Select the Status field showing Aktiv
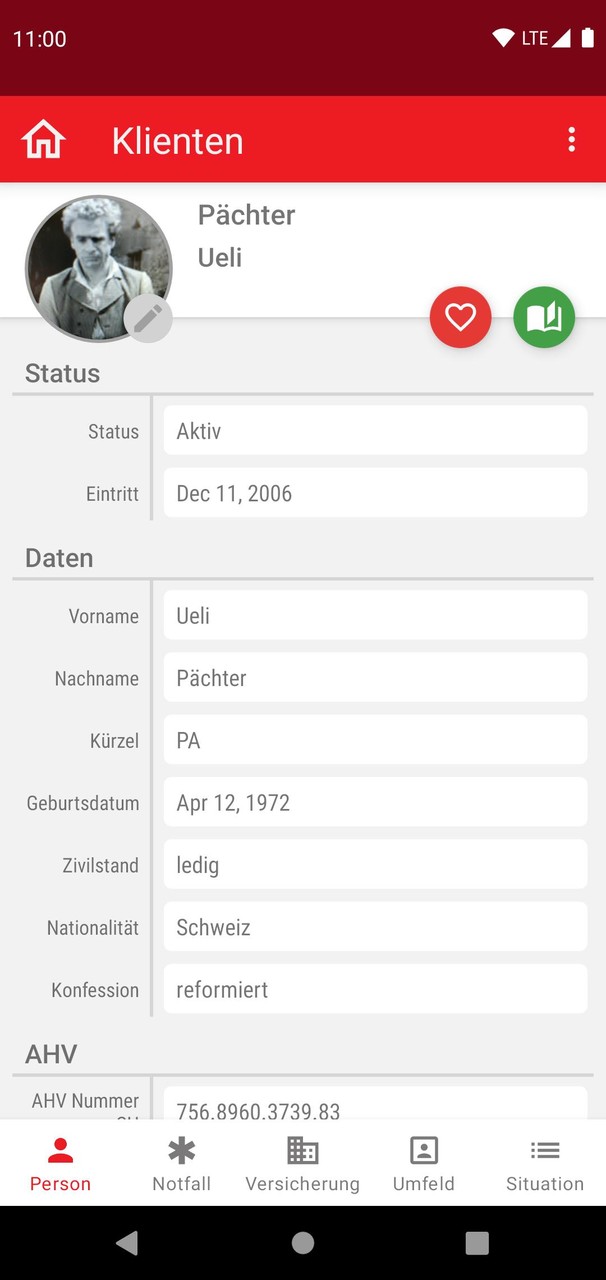The height and width of the screenshot is (1280, 606). (375, 431)
